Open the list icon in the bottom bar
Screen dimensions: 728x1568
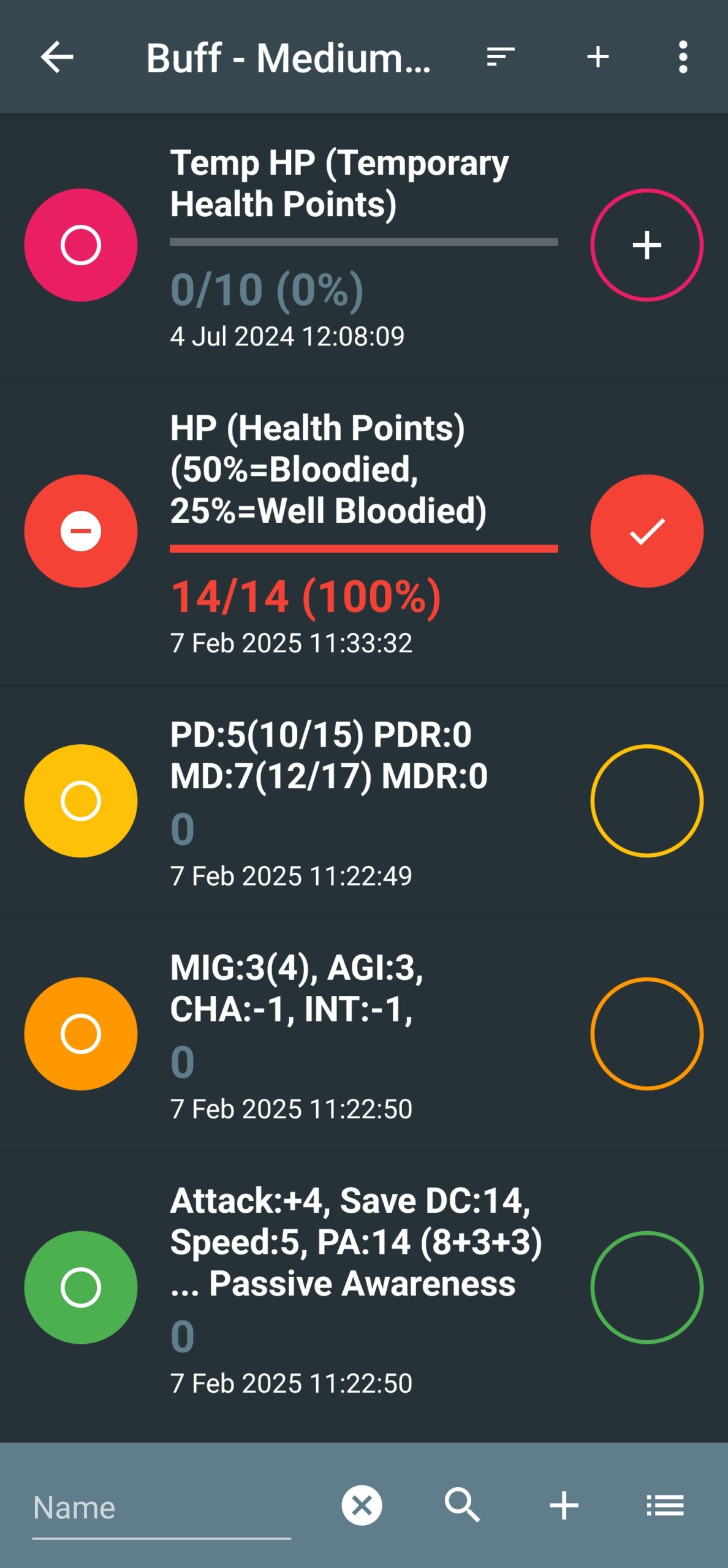[665, 1506]
